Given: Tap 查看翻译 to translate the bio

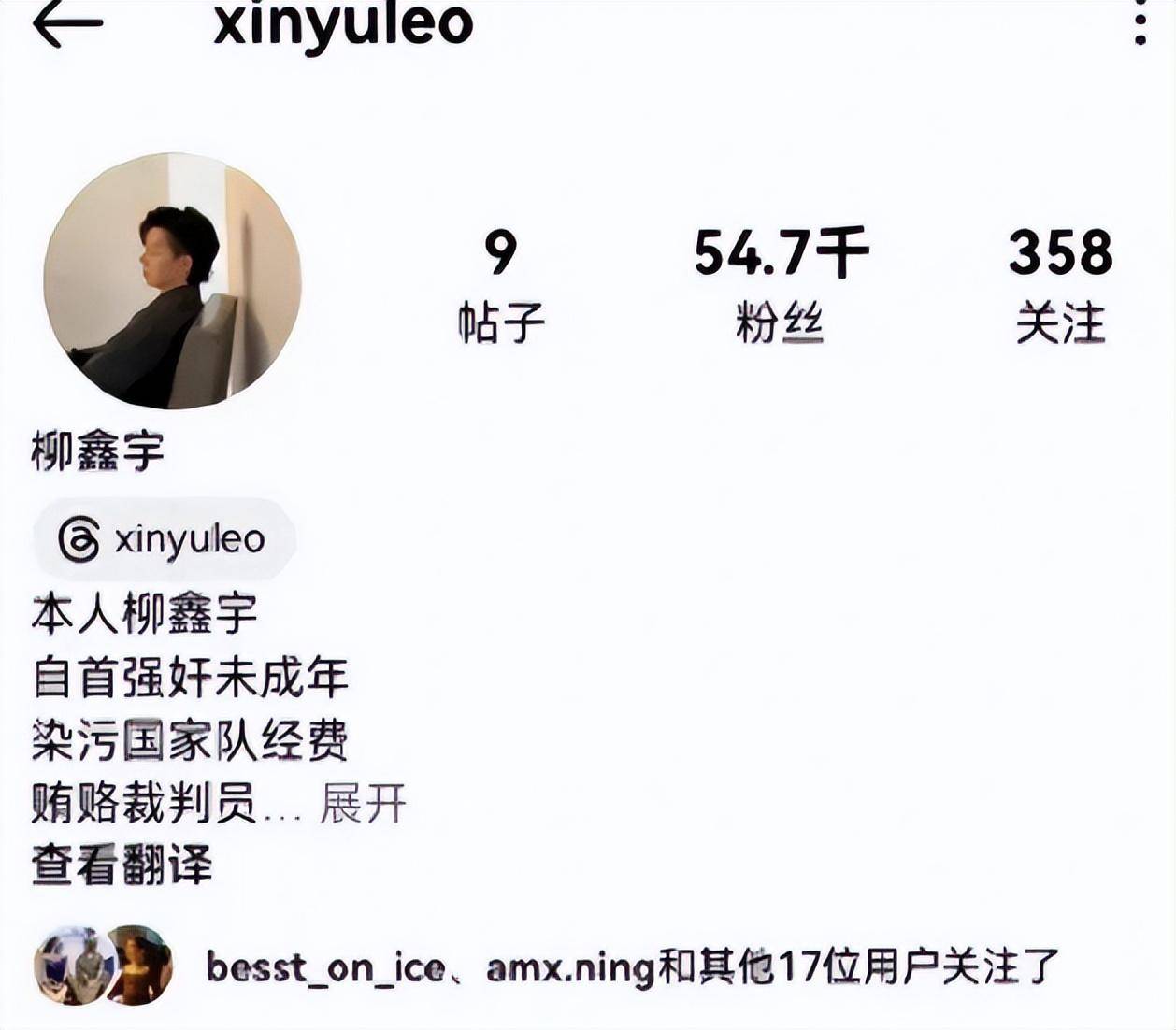Looking at the screenshot, I should pos(122,865).
